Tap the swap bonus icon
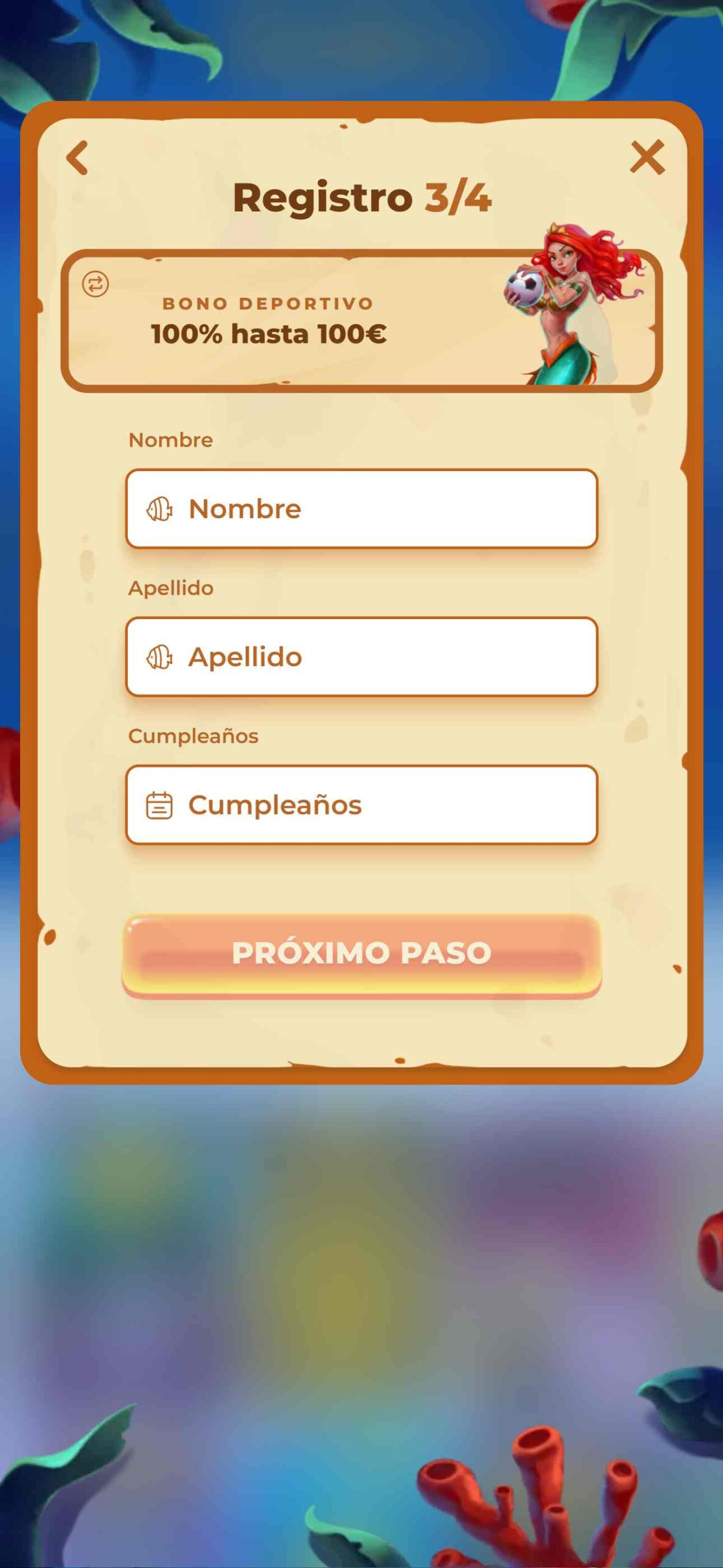This screenshot has height=1568, width=723. (96, 284)
